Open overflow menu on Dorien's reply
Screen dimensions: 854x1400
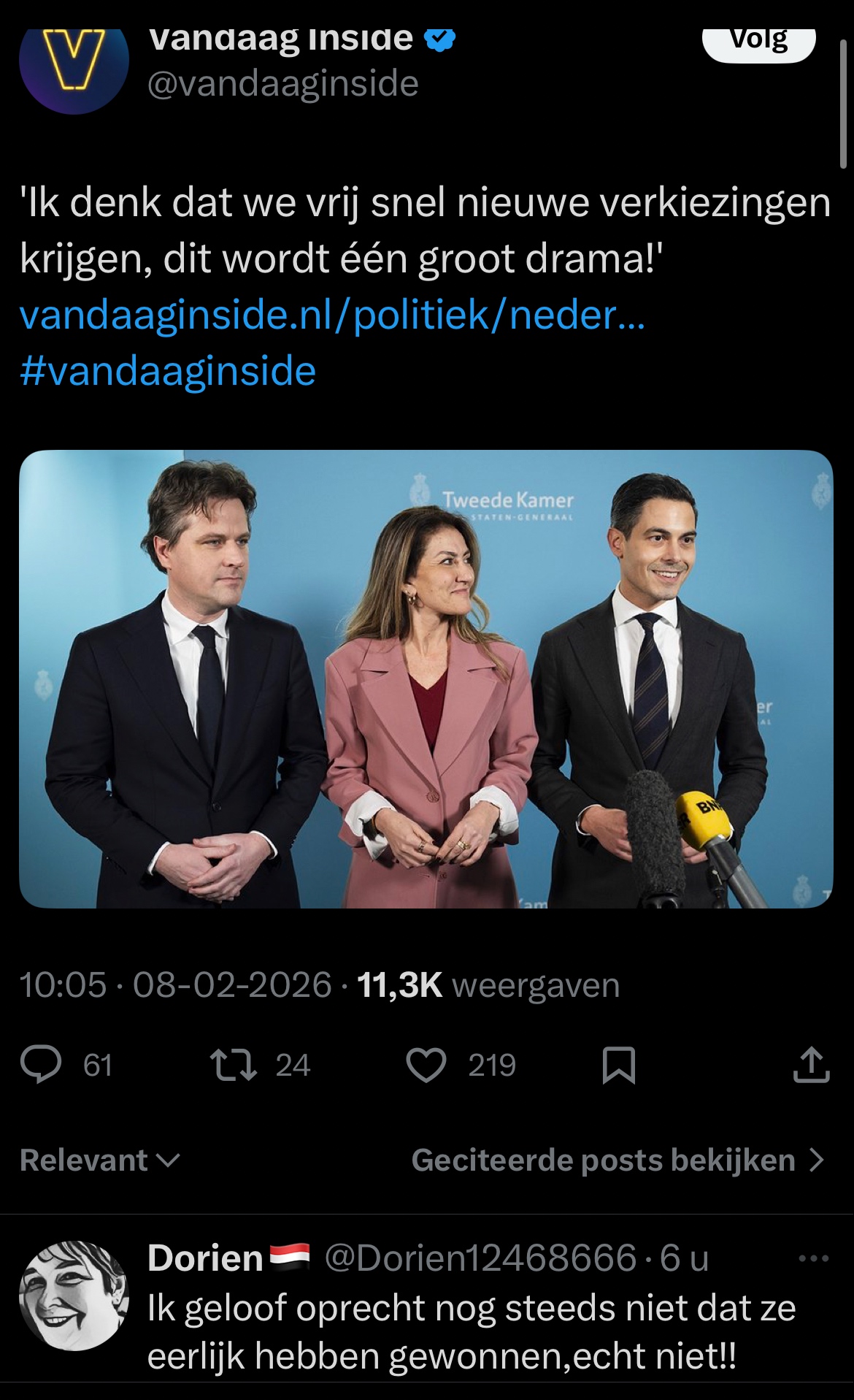[813, 1258]
